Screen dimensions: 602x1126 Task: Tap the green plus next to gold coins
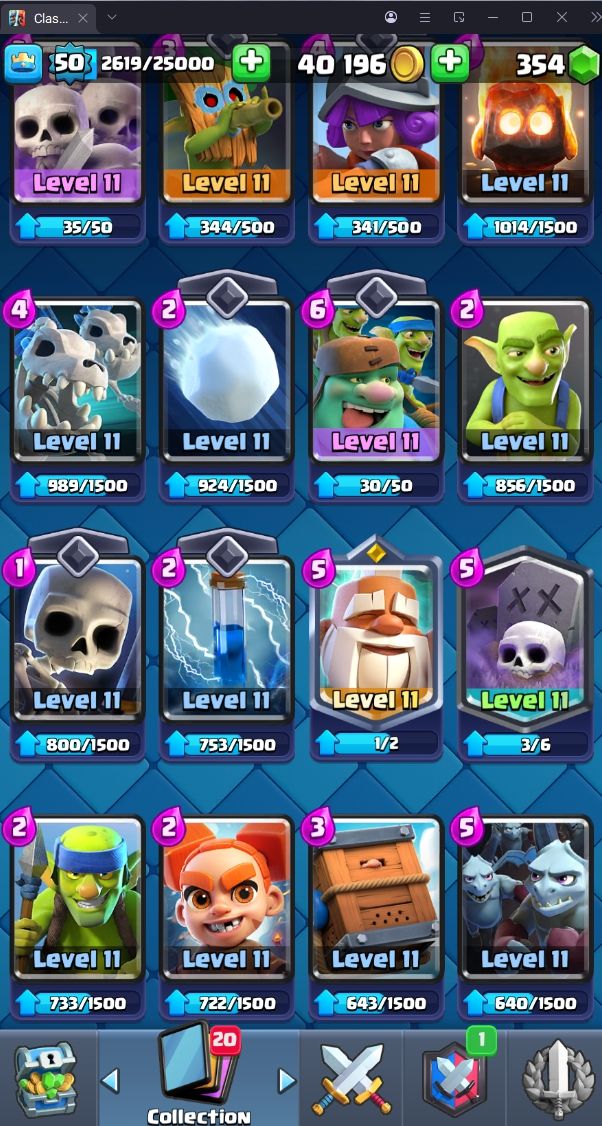coord(450,64)
